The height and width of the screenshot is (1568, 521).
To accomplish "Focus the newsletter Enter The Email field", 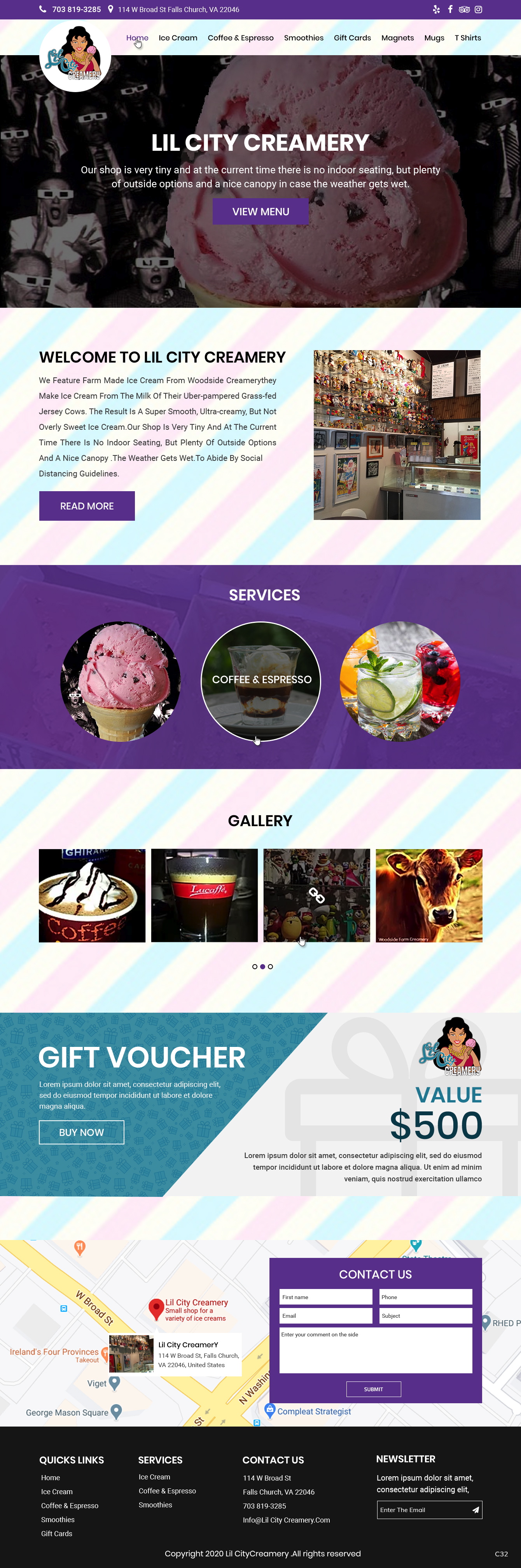I will (422, 1510).
